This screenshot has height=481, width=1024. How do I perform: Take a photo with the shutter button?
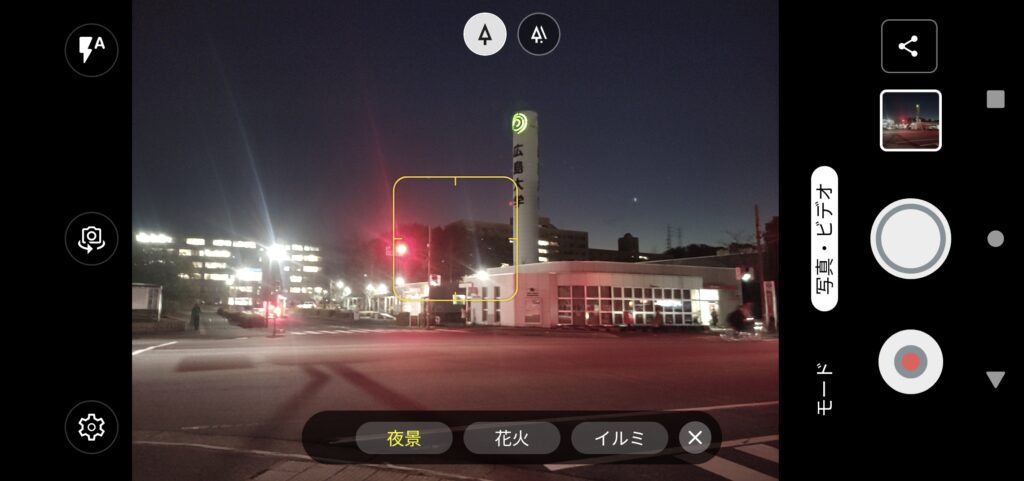[x=910, y=238]
